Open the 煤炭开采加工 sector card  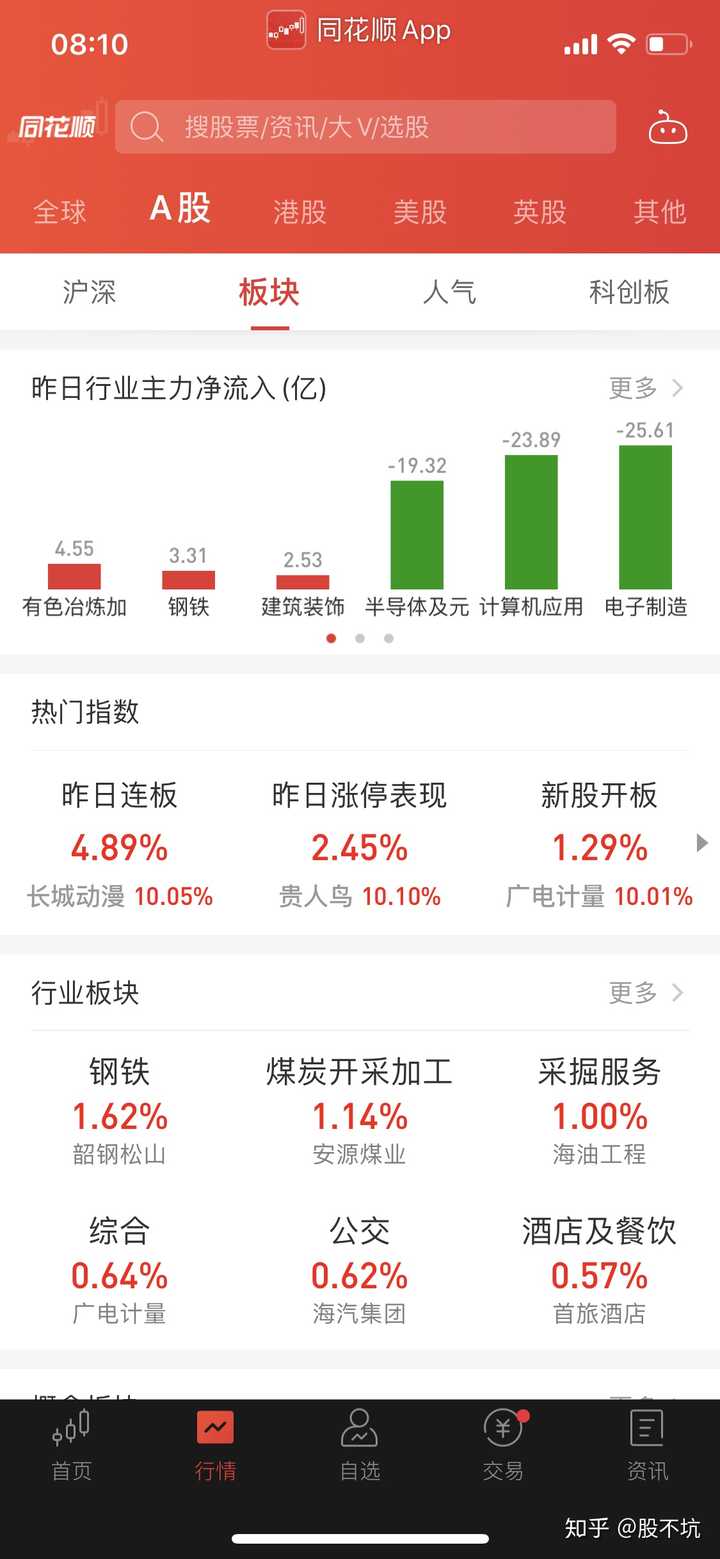(360, 1112)
